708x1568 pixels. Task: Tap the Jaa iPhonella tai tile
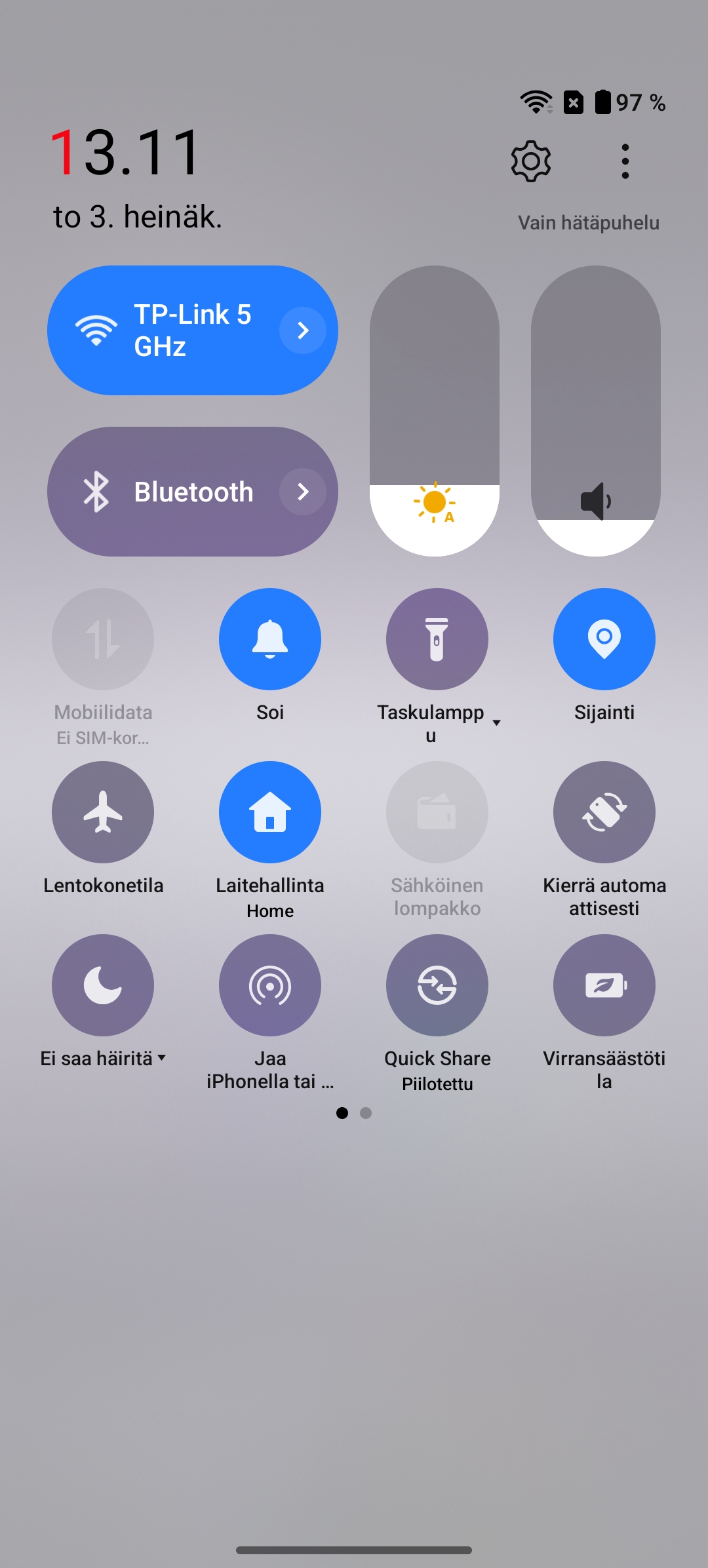270,985
